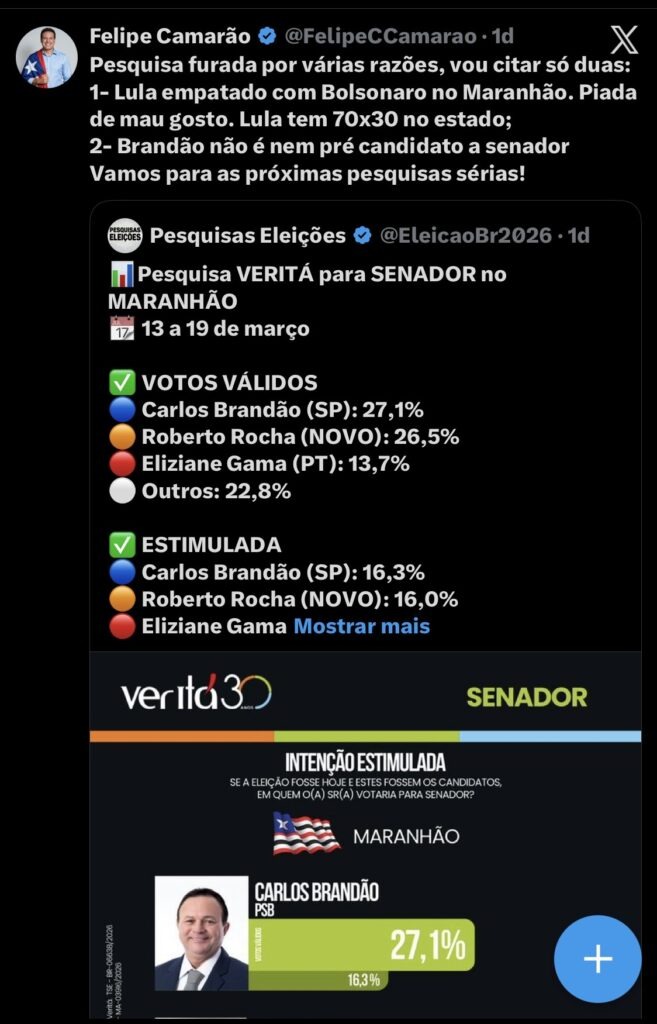Screen dimensions: 657x1024
Task: Open the Pesquisas Eleições avatar
Action: coord(125,236)
